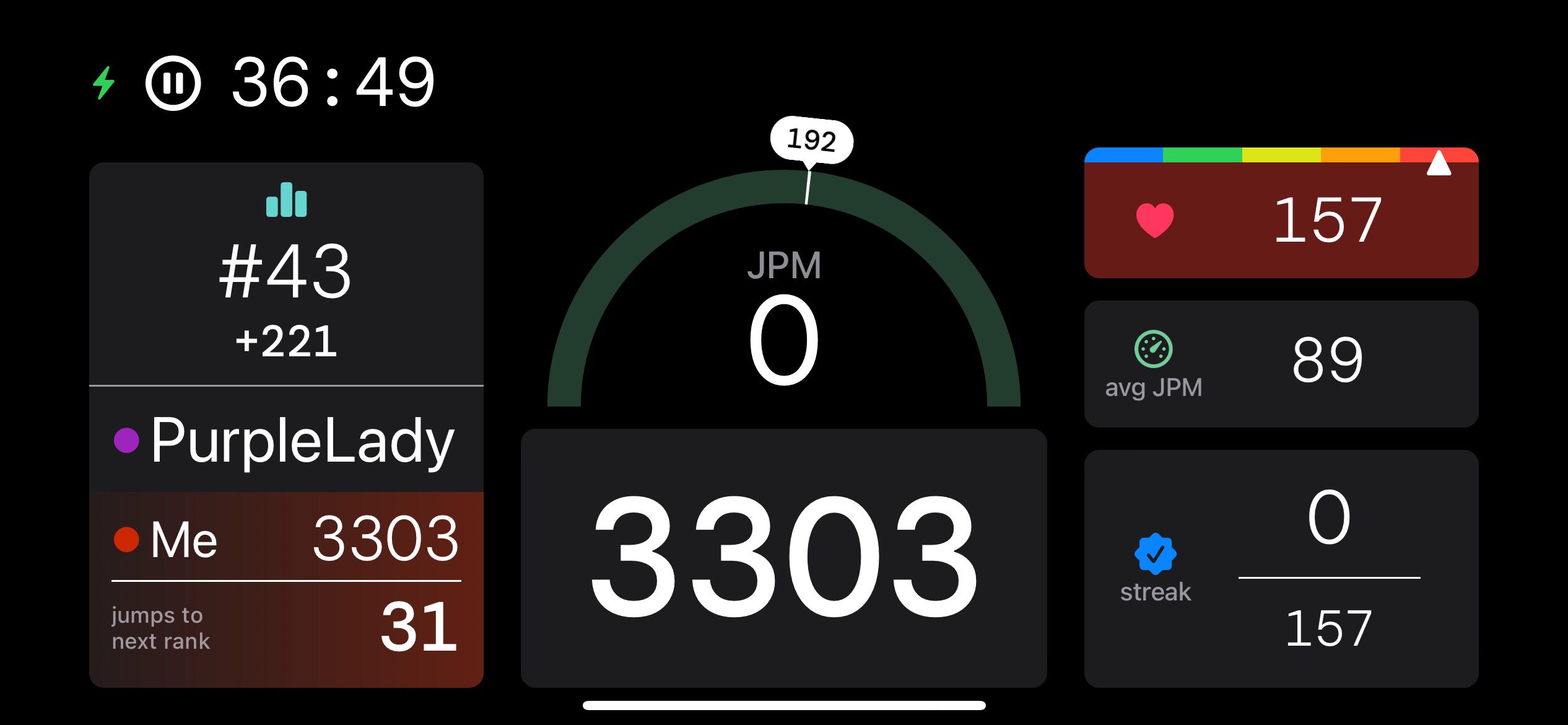Open the heart rate 157 card
1568x725 pixels.
point(1281,219)
